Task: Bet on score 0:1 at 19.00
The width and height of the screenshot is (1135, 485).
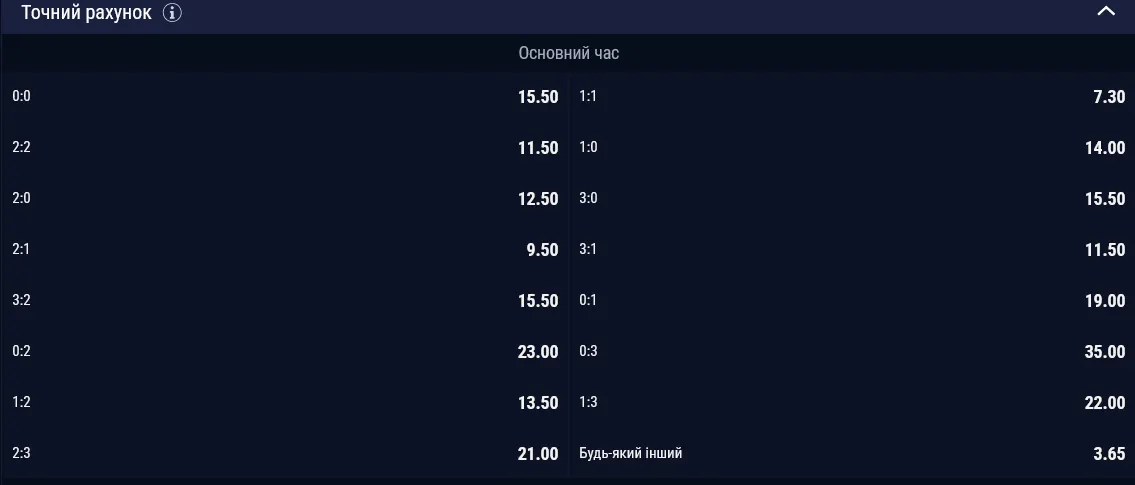Action: point(852,301)
